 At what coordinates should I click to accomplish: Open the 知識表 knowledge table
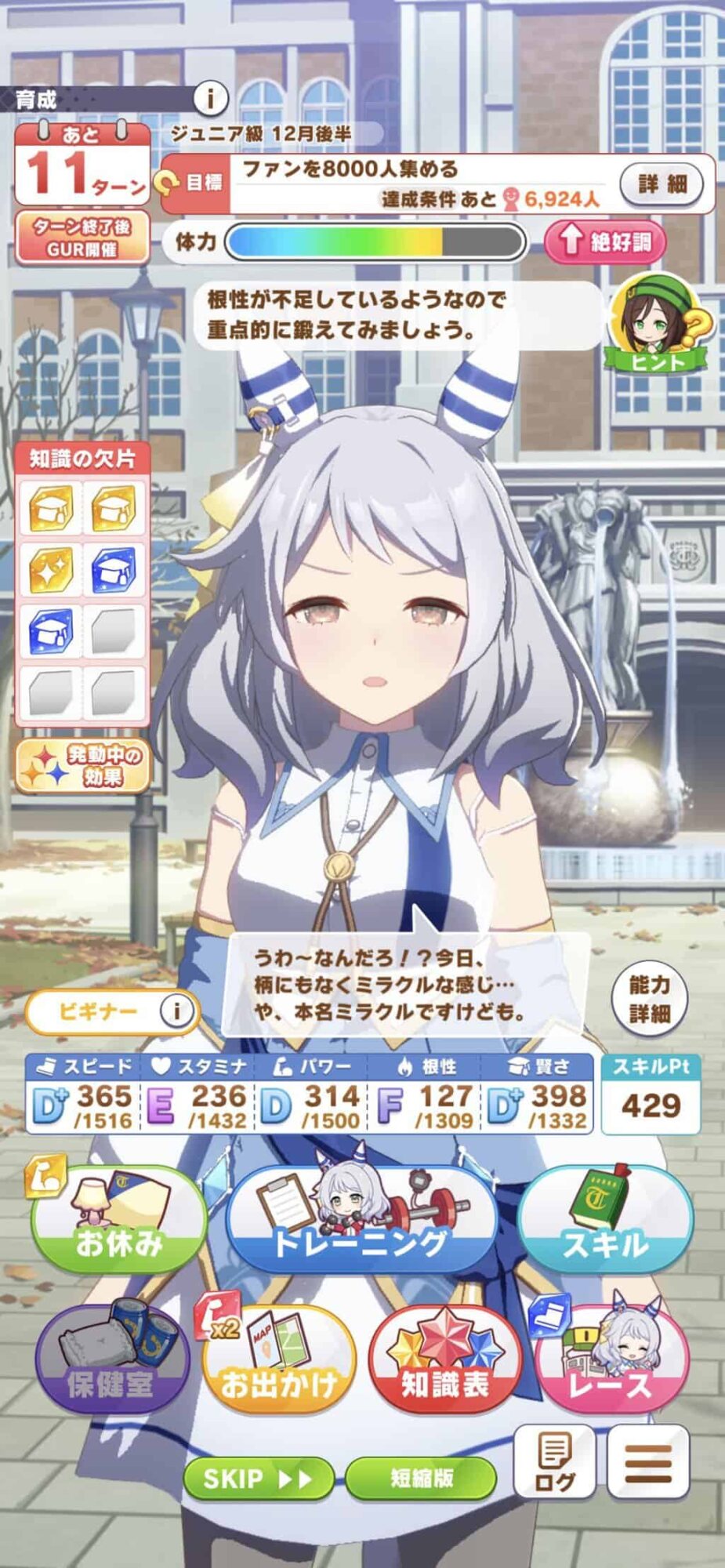pyautogui.click(x=444, y=1360)
